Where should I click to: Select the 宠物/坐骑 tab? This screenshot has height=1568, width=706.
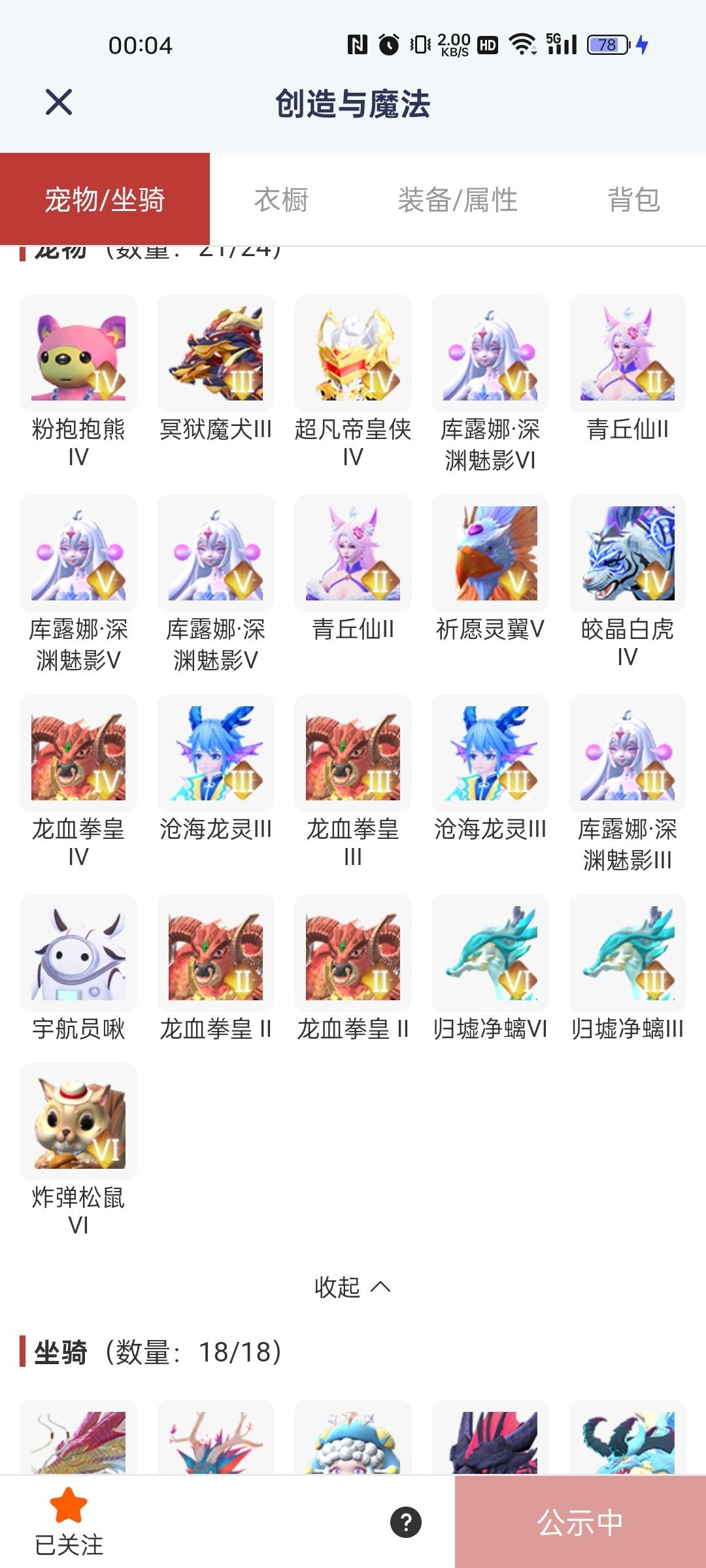[x=105, y=200]
